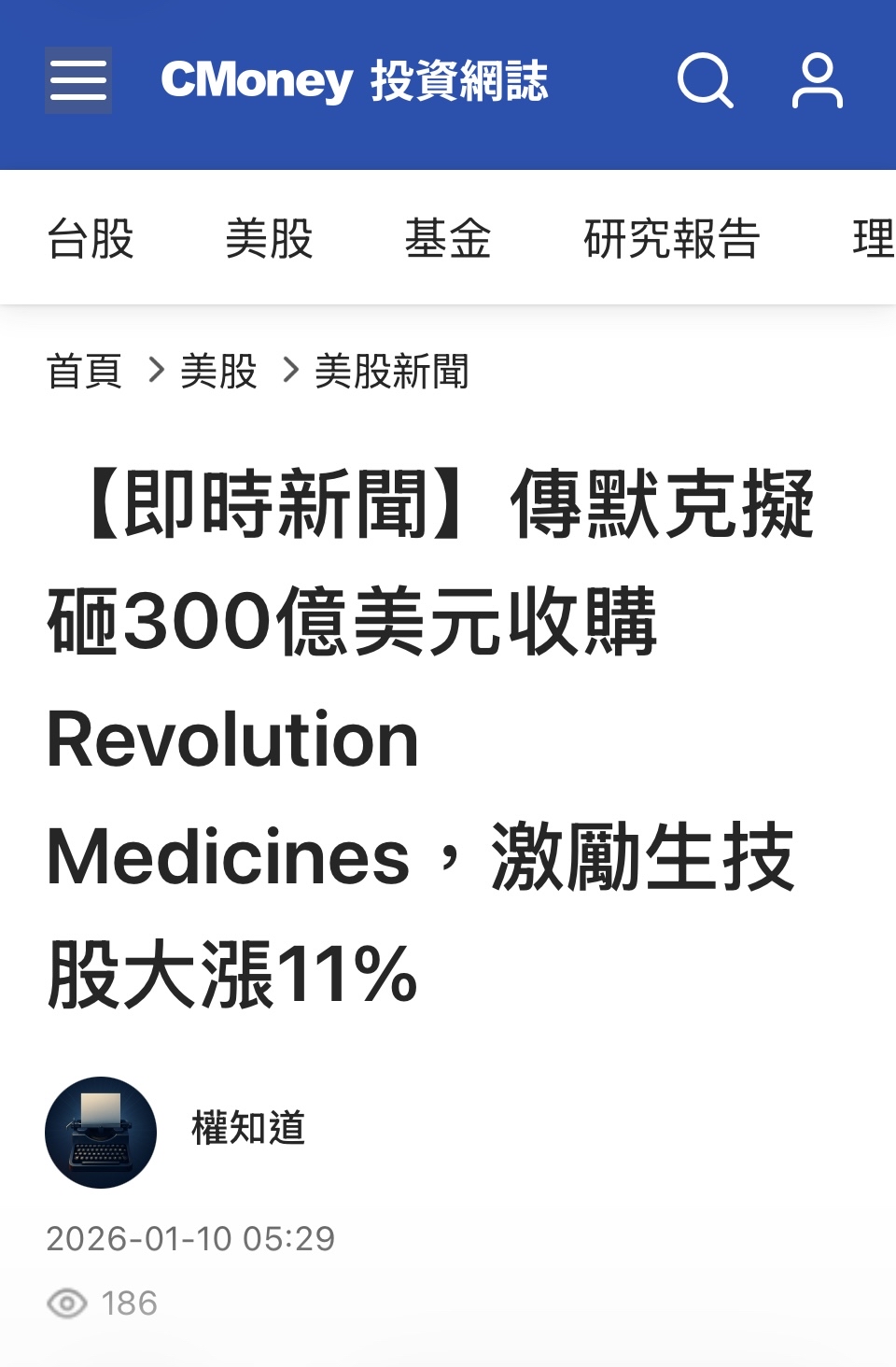Open the user account icon
This screenshot has width=896, height=1367.
(817, 81)
